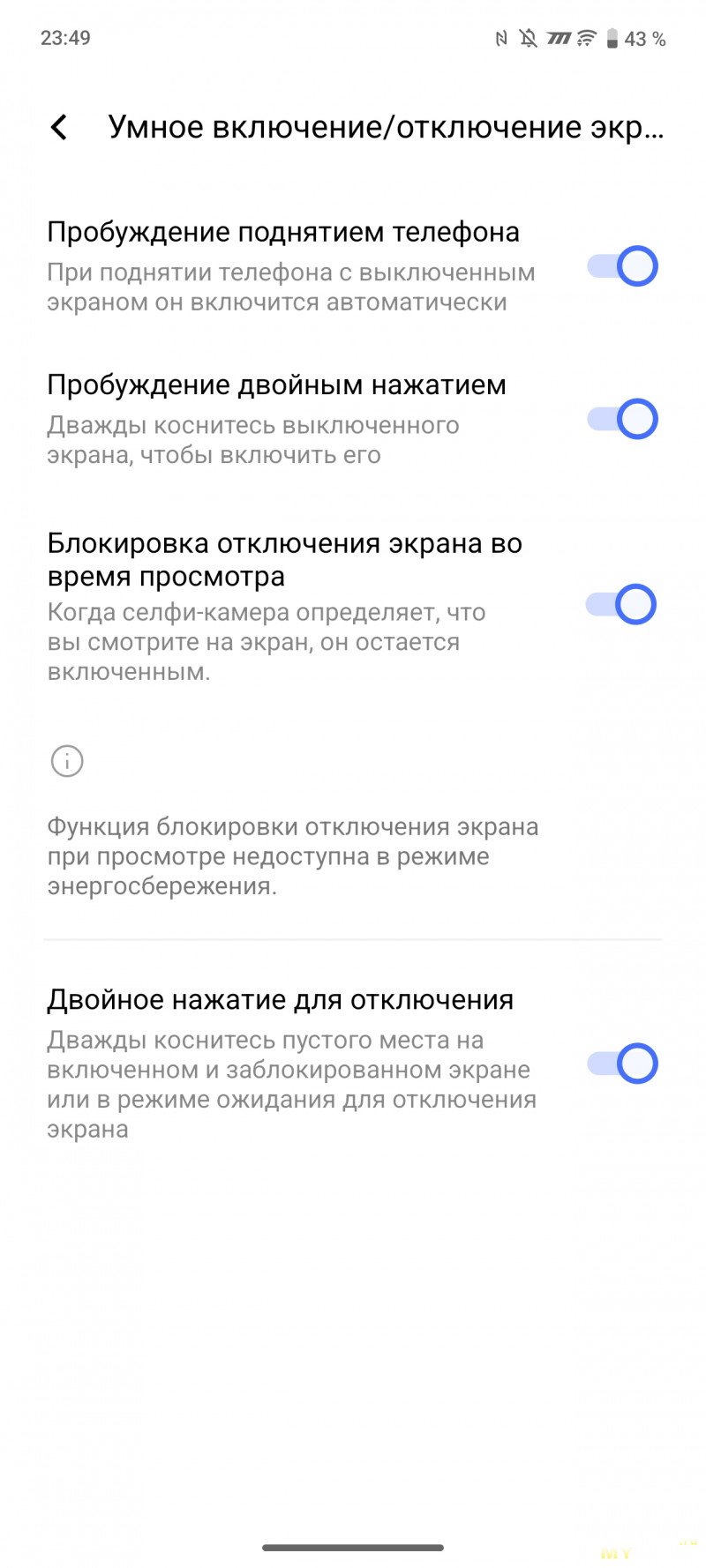
Task: Disable the «Пробуждение поднятием телефона» switch
Action: click(622, 266)
